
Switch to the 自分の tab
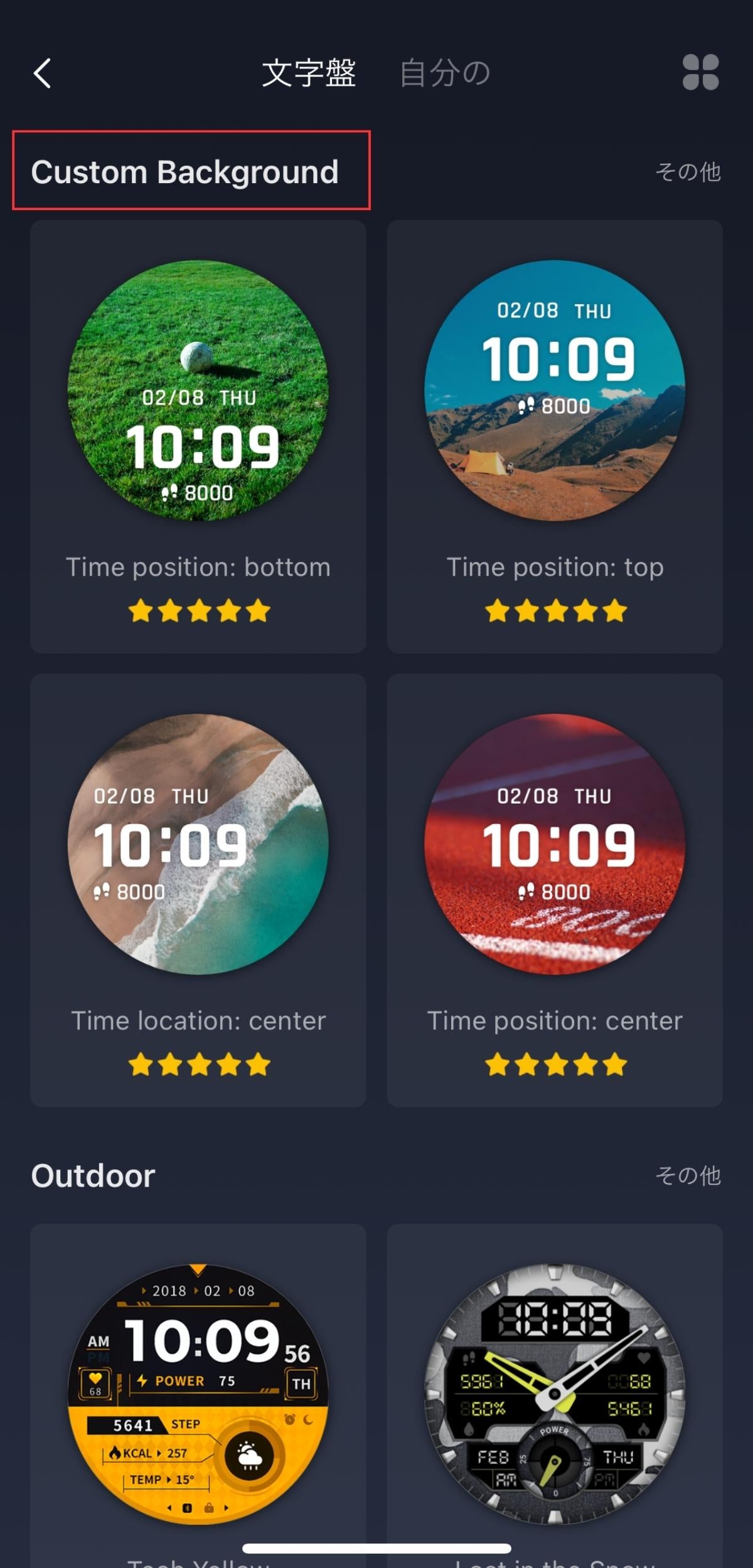coord(444,73)
